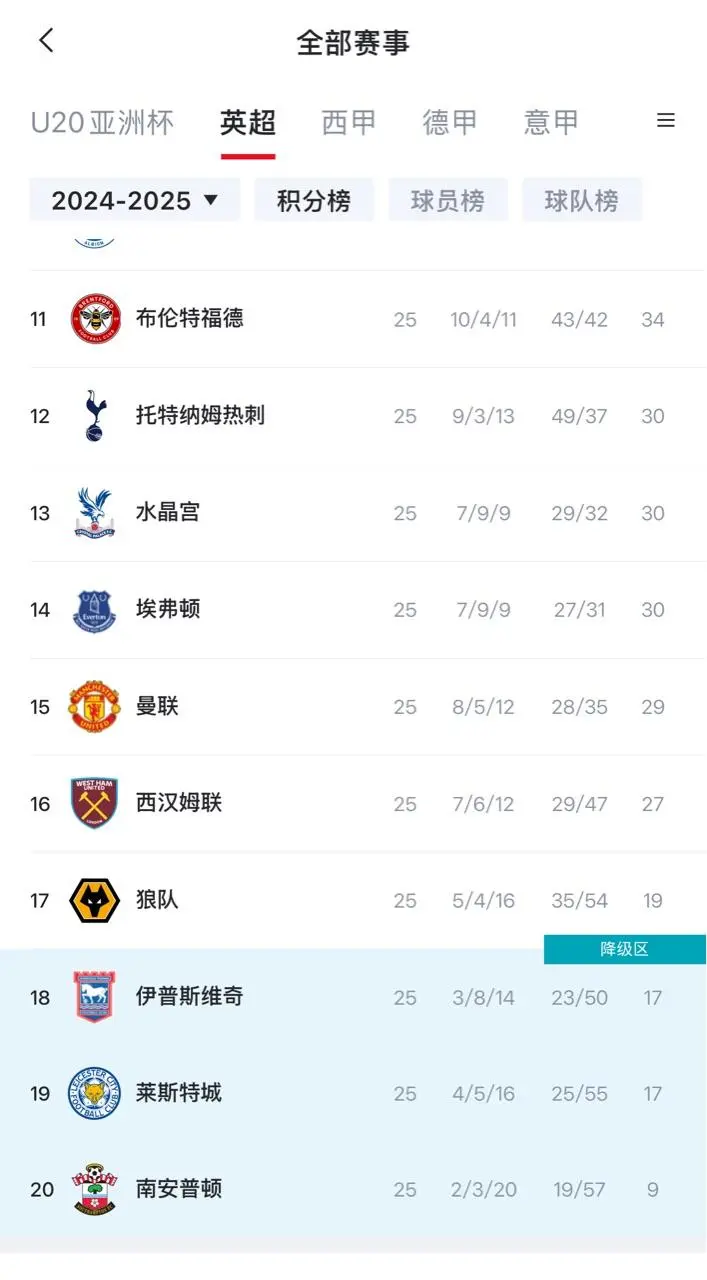Select the 积分榜 standings chip
Image resolution: width=707 pixels, height=1280 pixels.
[x=314, y=200]
